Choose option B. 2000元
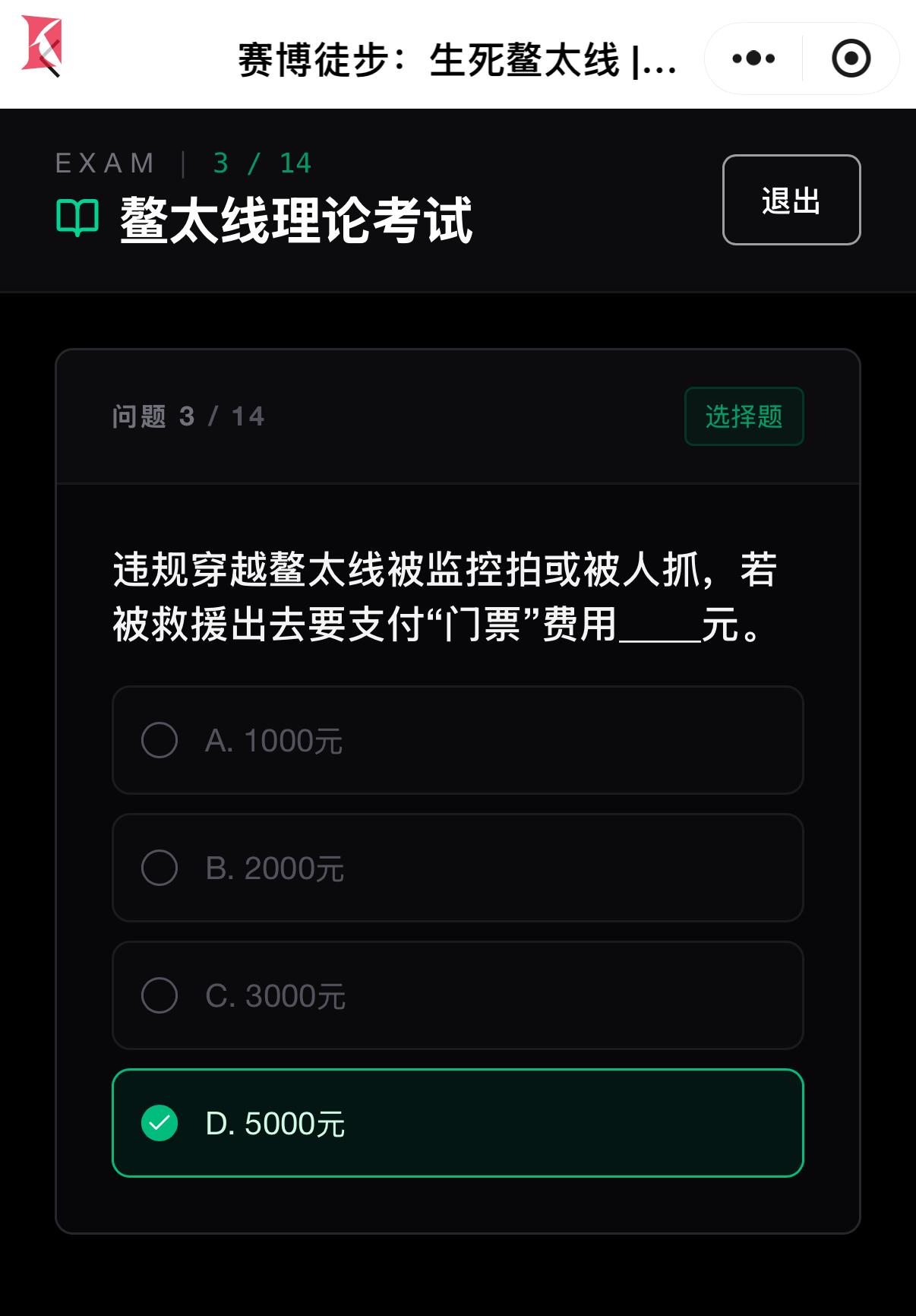Image resolution: width=916 pixels, height=1316 pixels. click(457, 868)
